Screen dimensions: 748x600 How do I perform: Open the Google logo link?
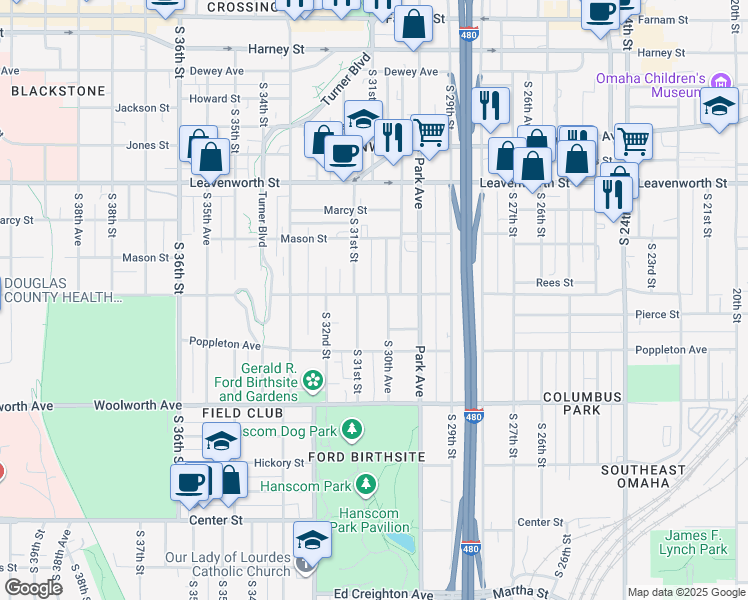[33, 588]
